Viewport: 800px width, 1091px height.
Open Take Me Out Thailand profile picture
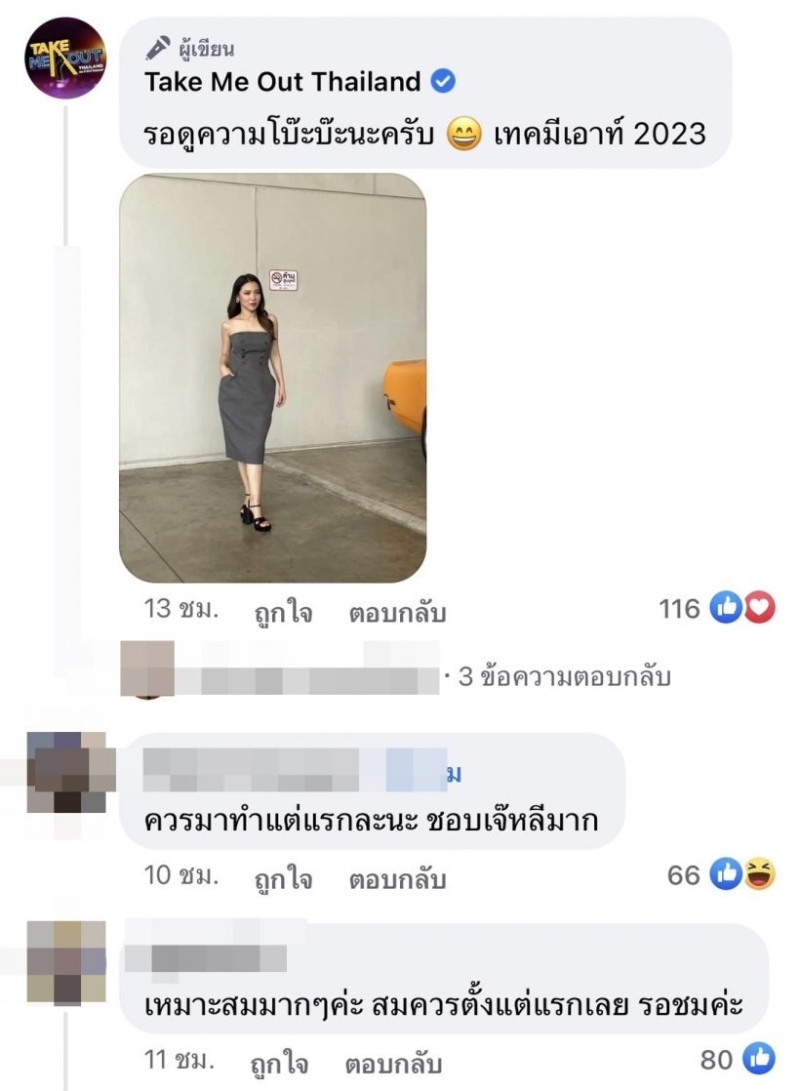[65, 57]
